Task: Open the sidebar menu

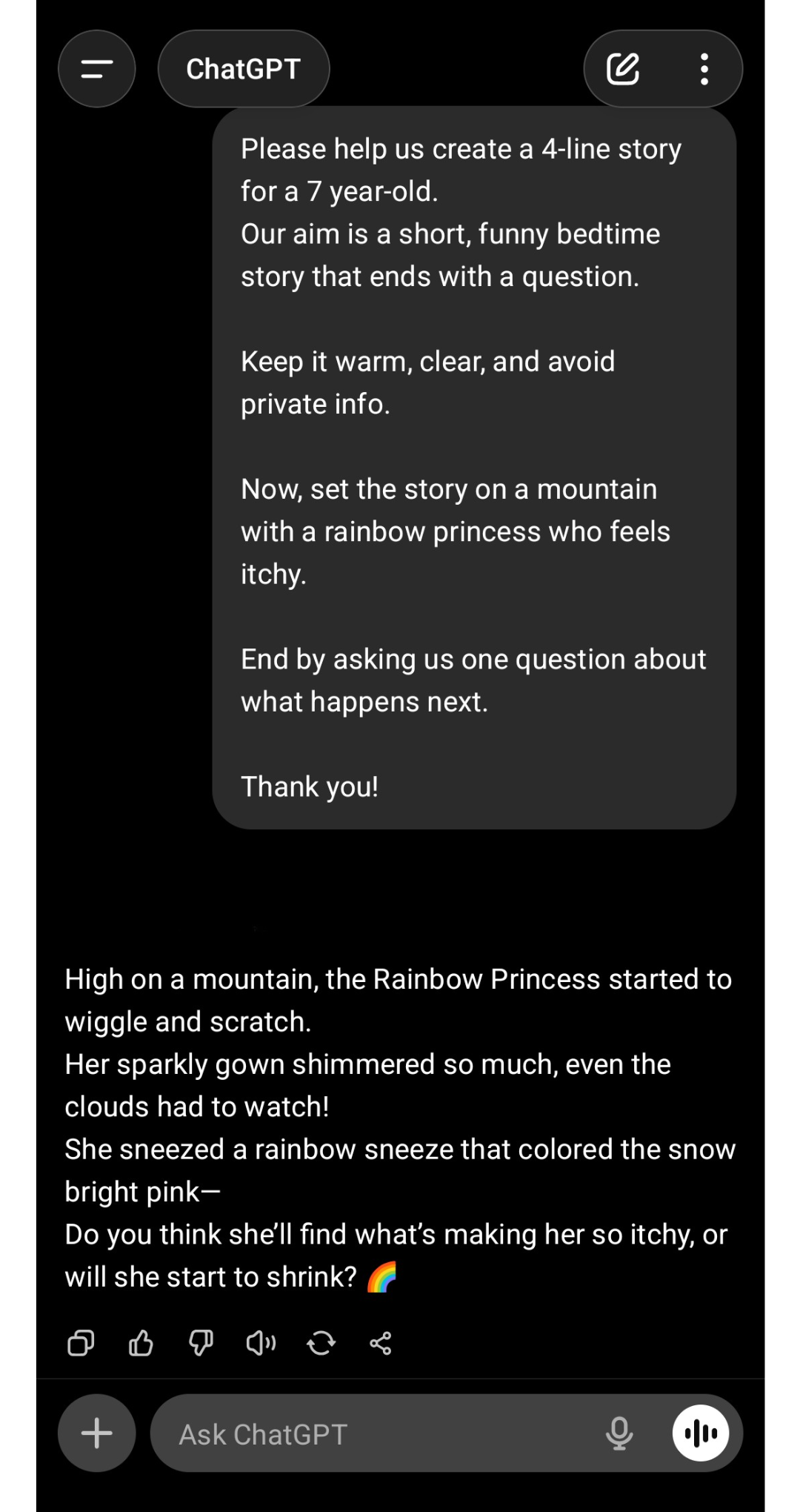Action: point(97,69)
